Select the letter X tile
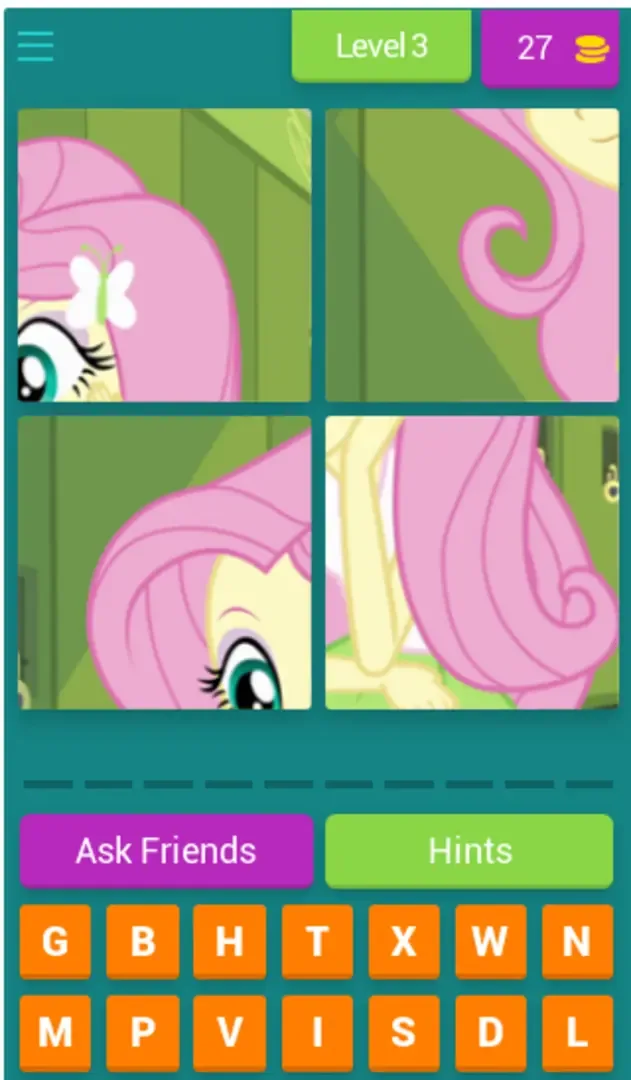The width and height of the screenshot is (631, 1080). coord(403,941)
